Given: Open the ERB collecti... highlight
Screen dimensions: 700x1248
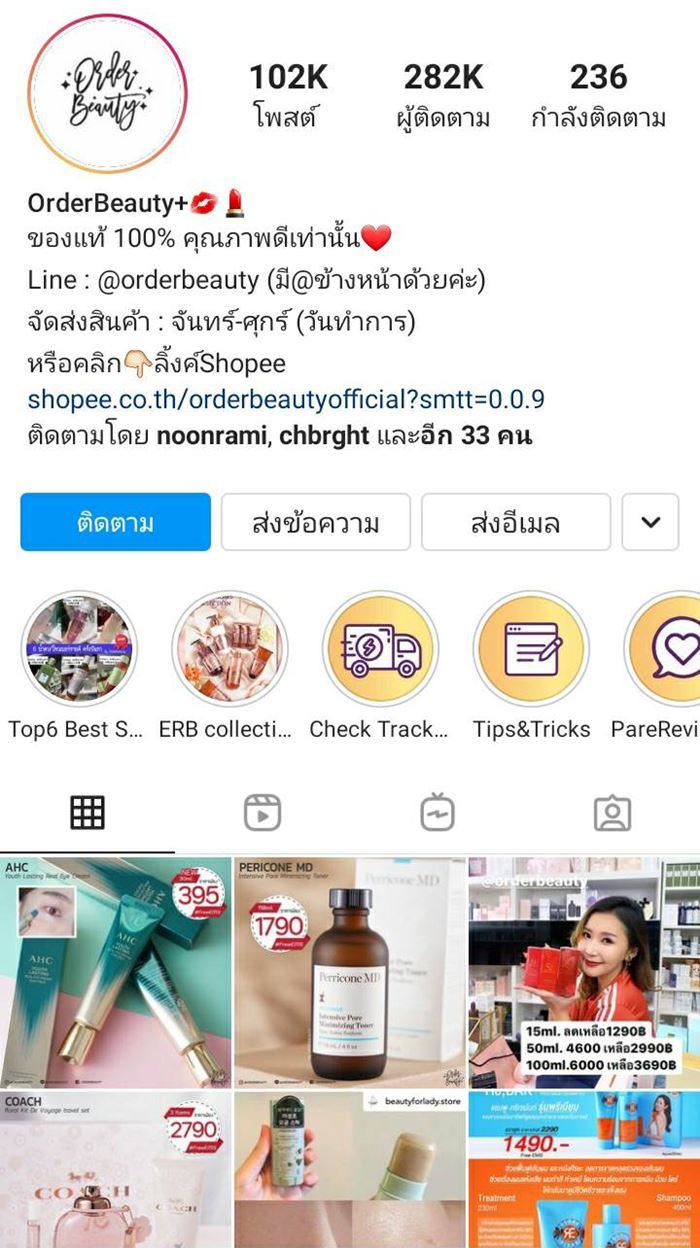Looking at the screenshot, I should coord(229,649).
